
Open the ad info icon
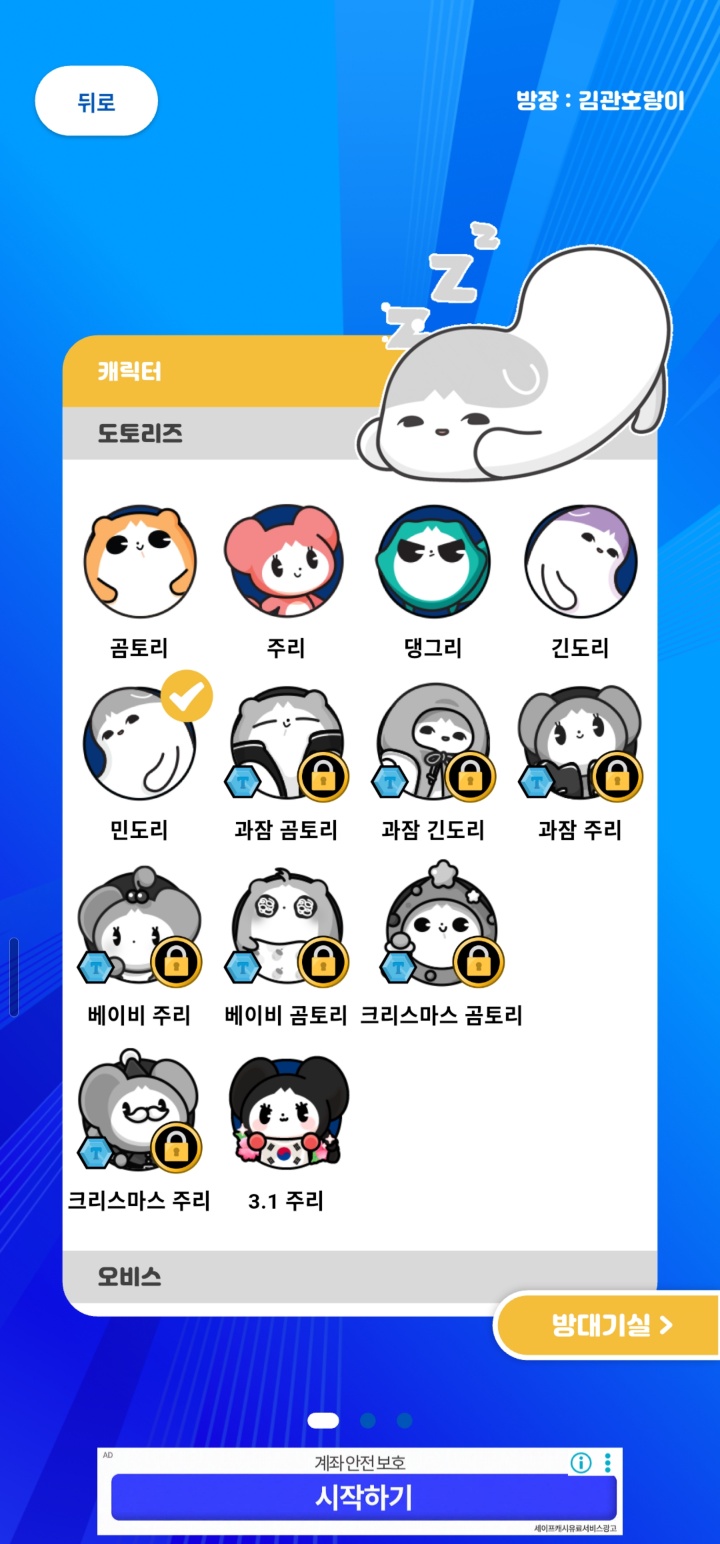581,1463
